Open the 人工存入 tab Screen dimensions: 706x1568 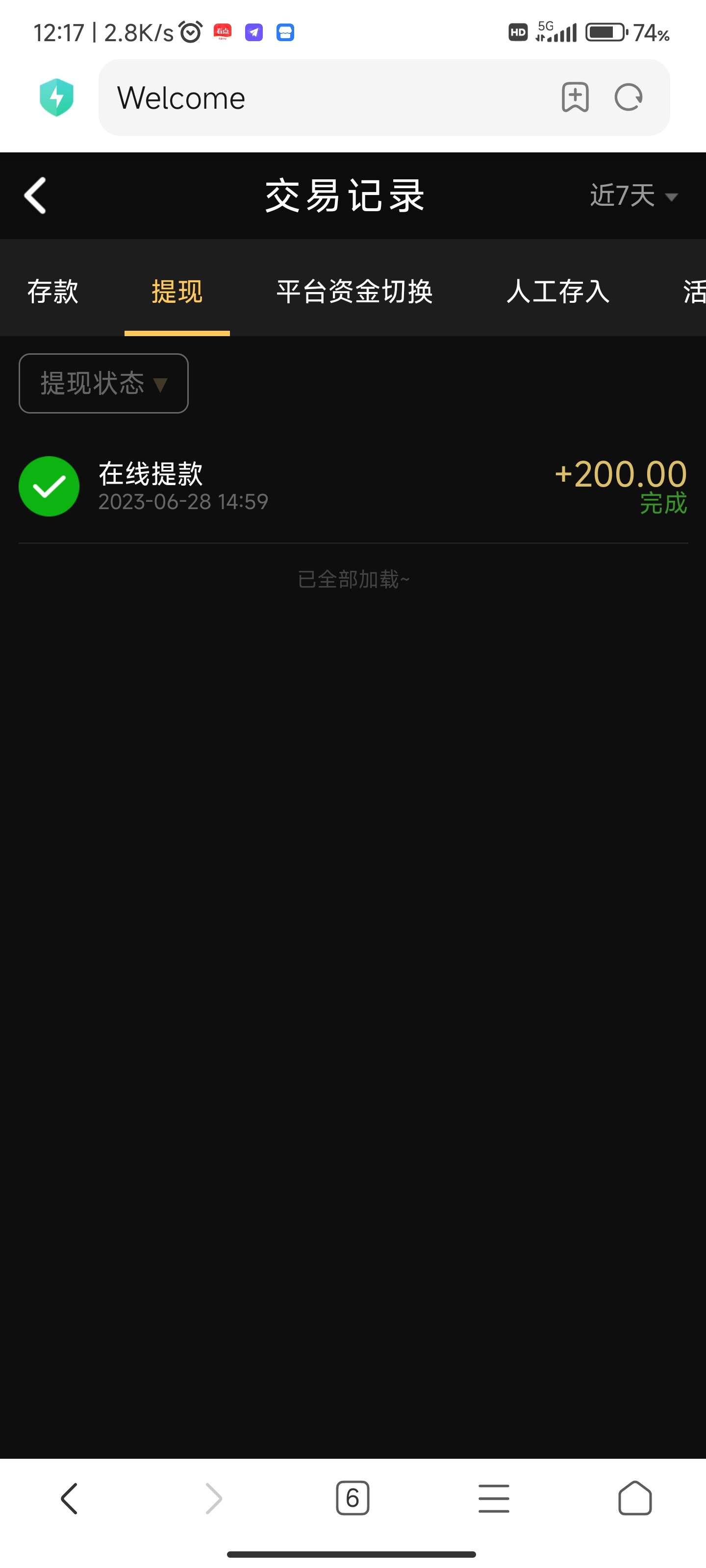pos(557,292)
